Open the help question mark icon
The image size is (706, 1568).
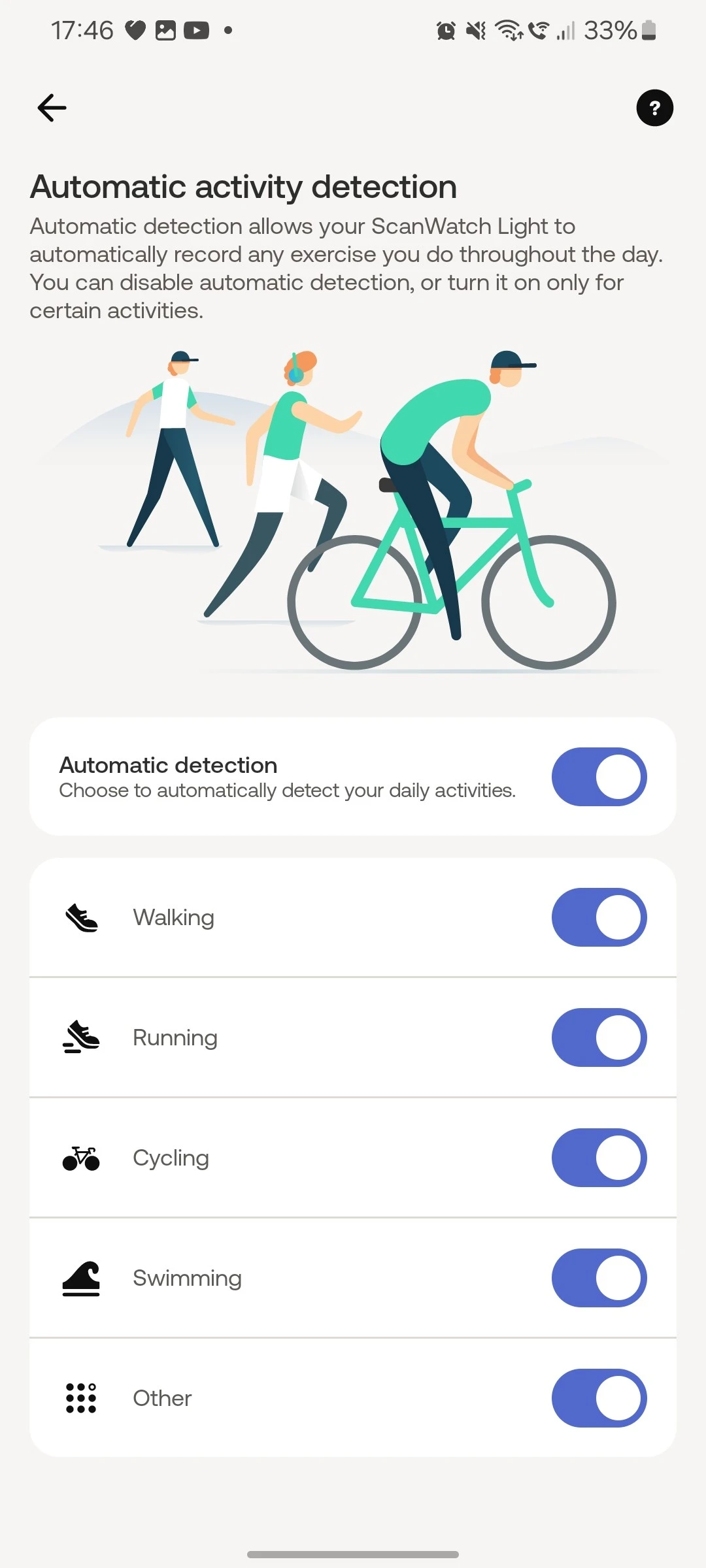(654, 108)
